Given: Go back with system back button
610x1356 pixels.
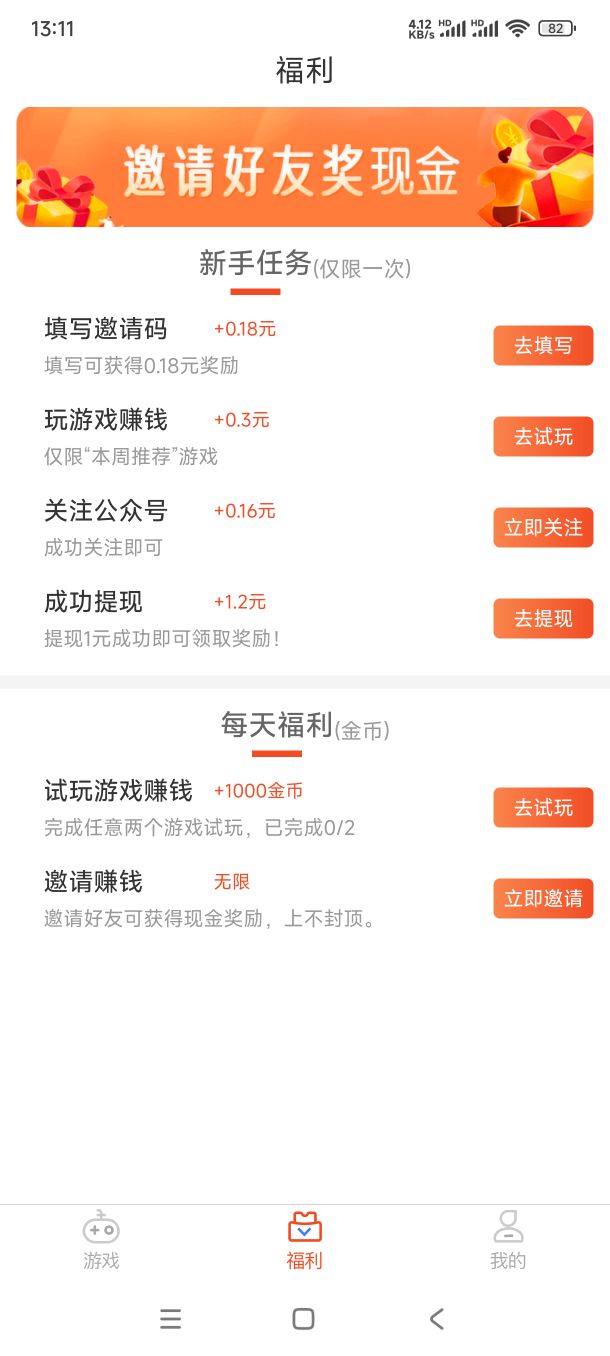Looking at the screenshot, I should (436, 1319).
